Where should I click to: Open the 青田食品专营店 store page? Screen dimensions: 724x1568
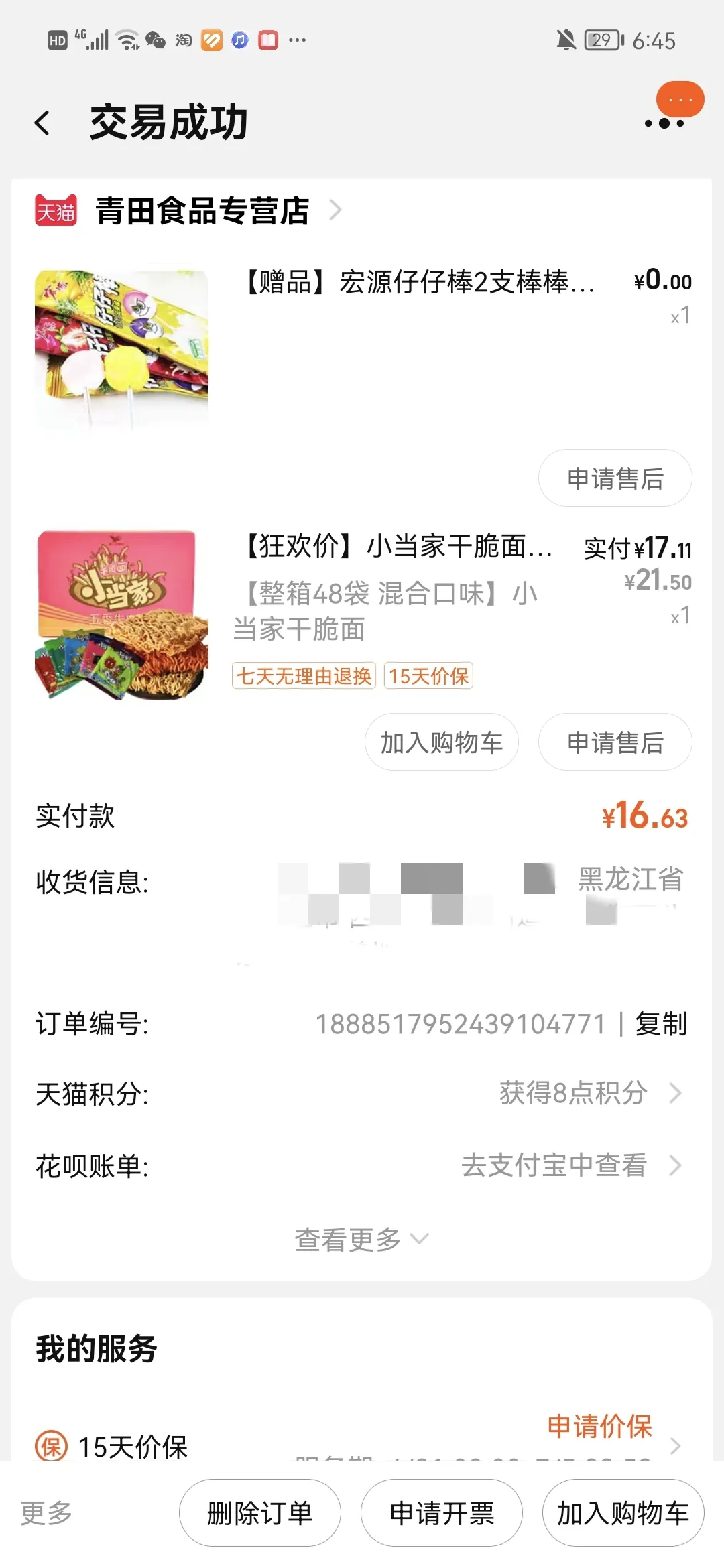(202, 211)
